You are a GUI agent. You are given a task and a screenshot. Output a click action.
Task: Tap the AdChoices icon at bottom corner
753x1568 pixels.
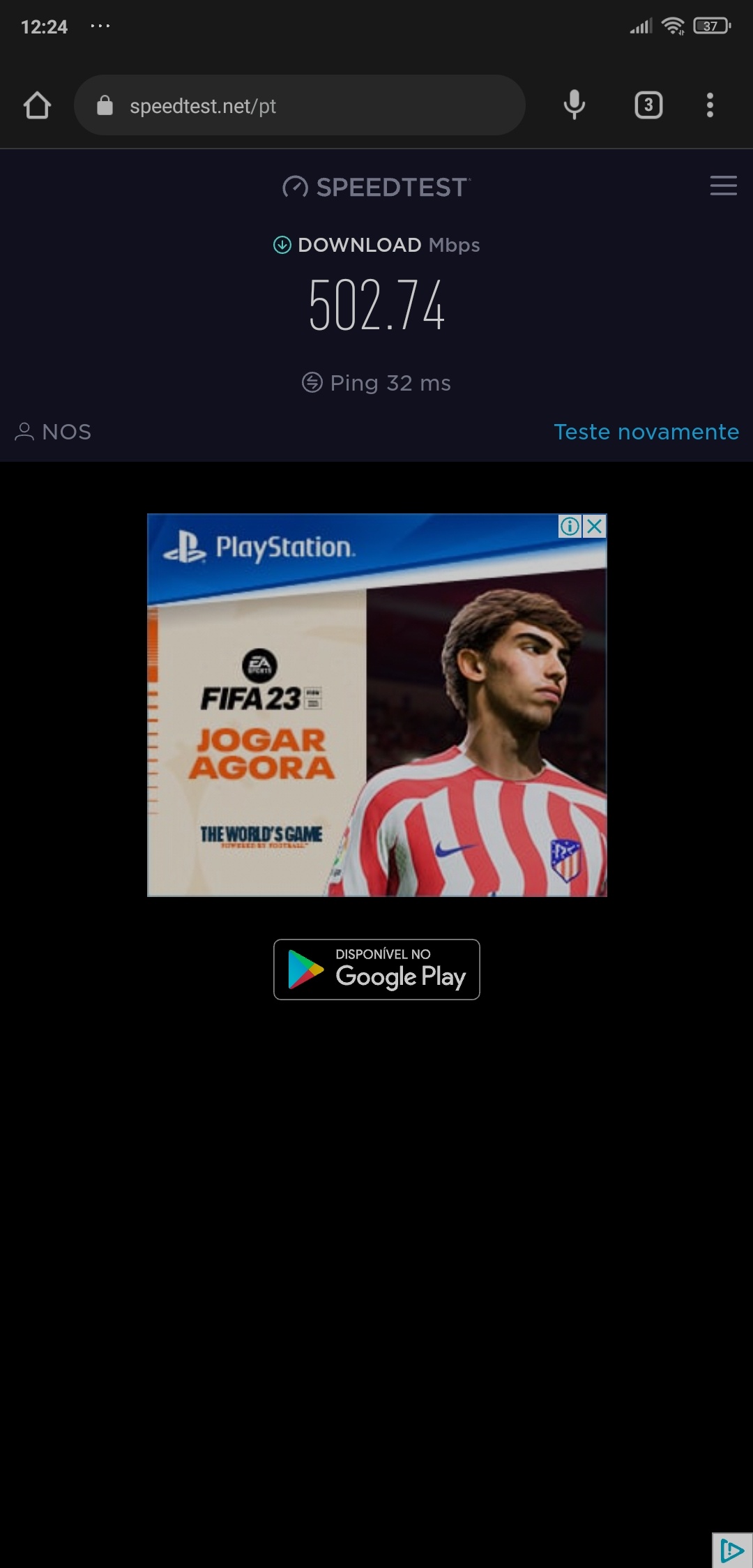732,1550
